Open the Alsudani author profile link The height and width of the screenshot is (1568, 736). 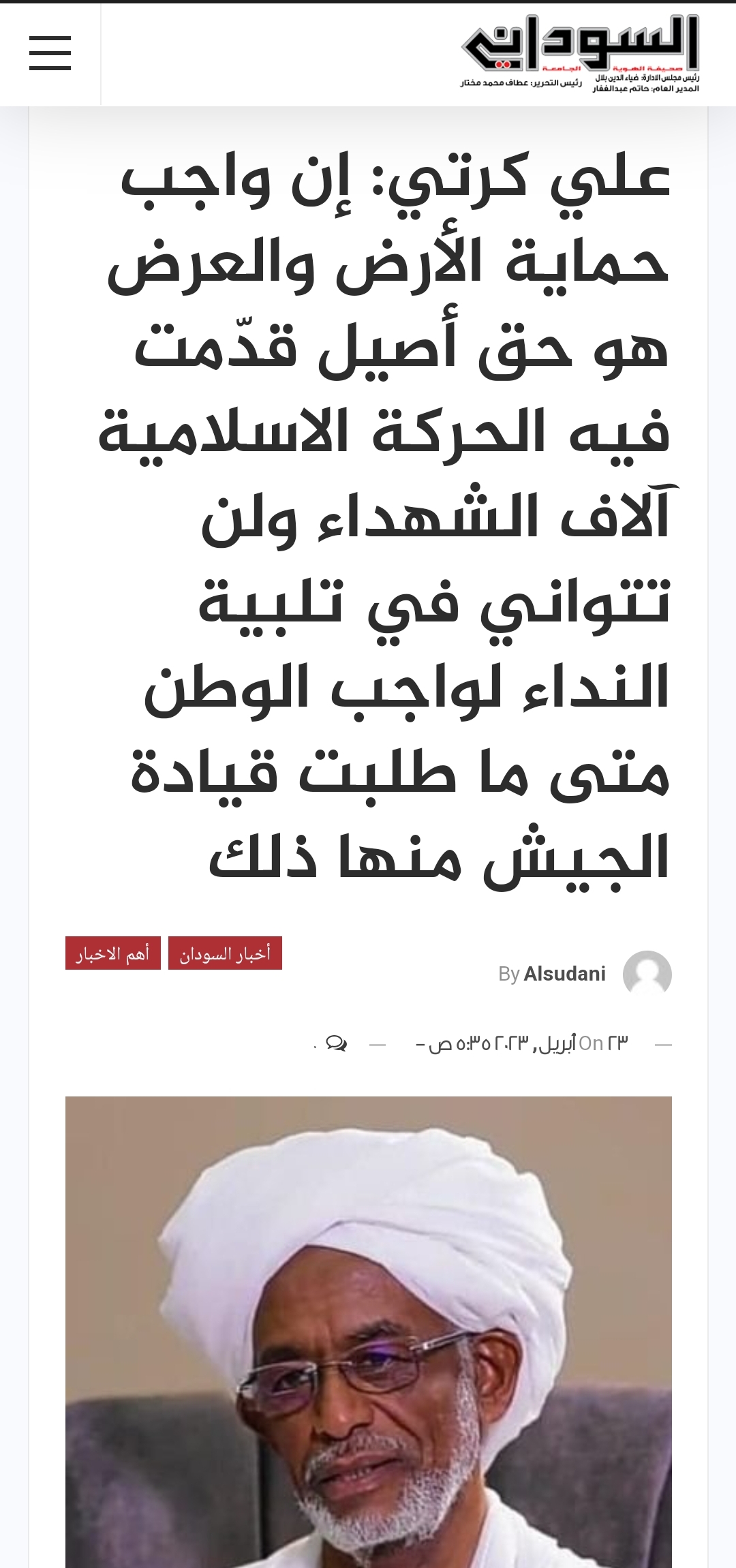564,974
